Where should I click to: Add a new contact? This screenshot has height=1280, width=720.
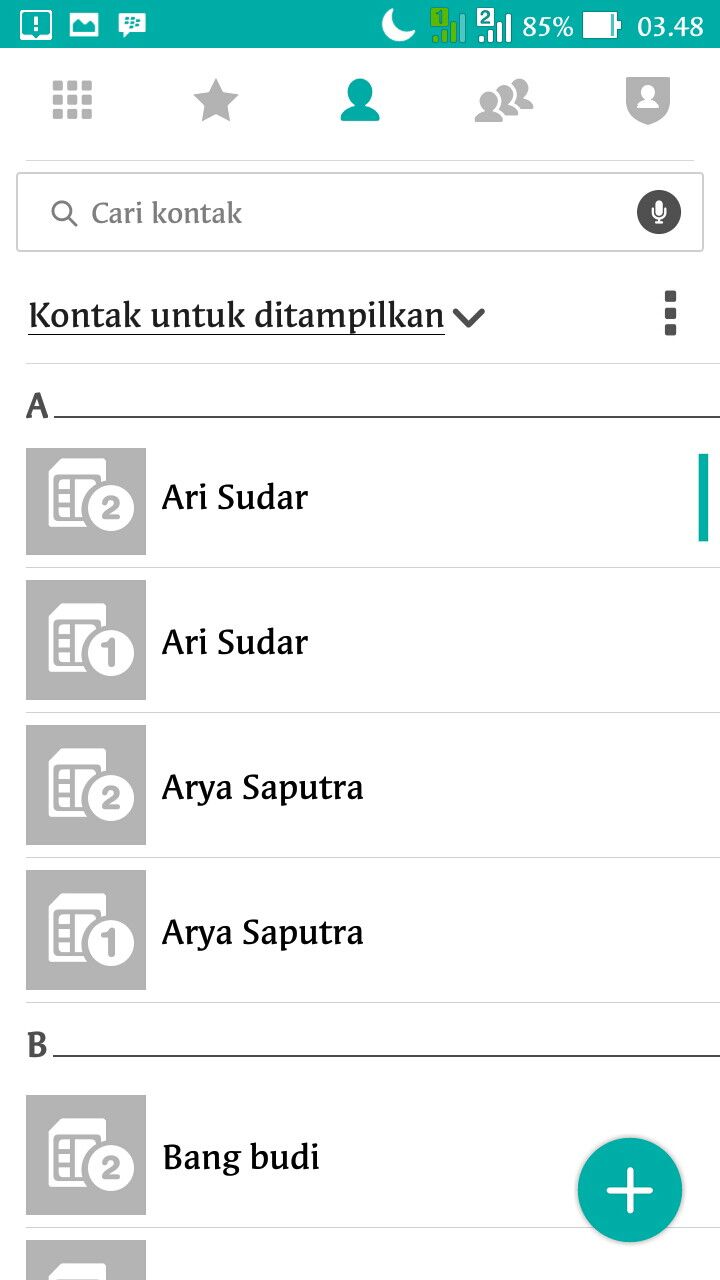point(630,1190)
